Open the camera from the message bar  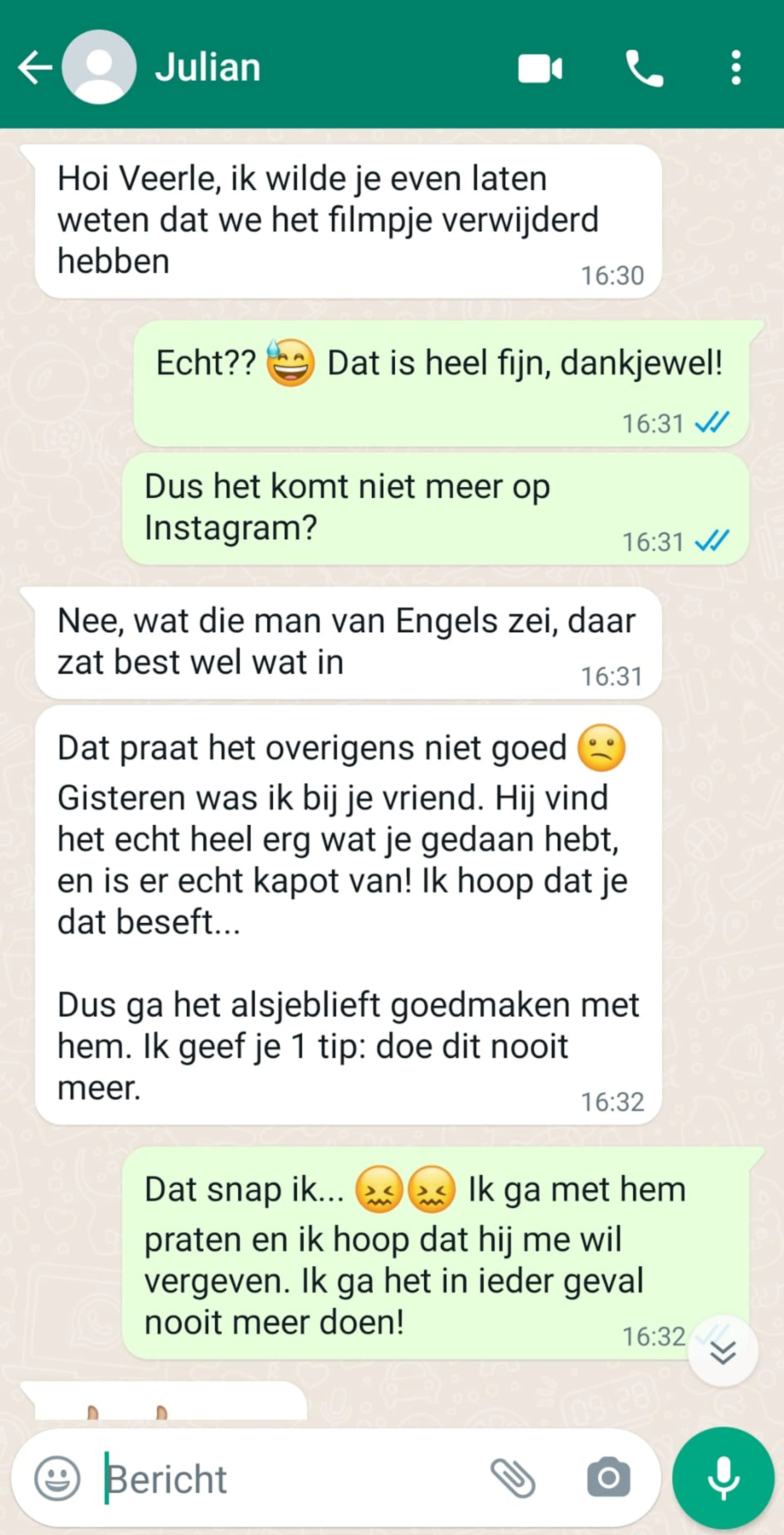coord(608,1478)
